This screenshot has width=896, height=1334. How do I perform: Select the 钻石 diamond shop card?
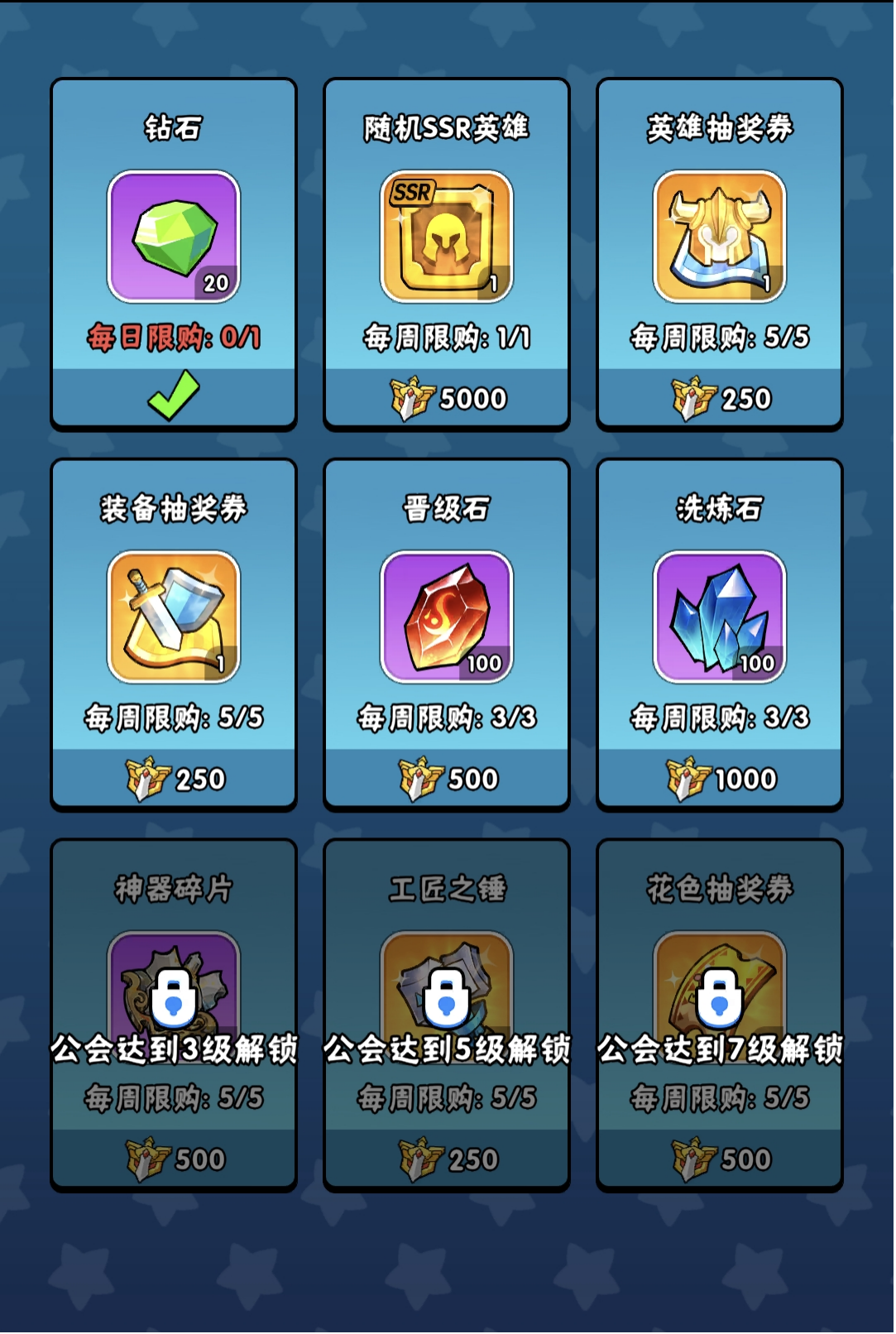pyautogui.click(x=174, y=253)
